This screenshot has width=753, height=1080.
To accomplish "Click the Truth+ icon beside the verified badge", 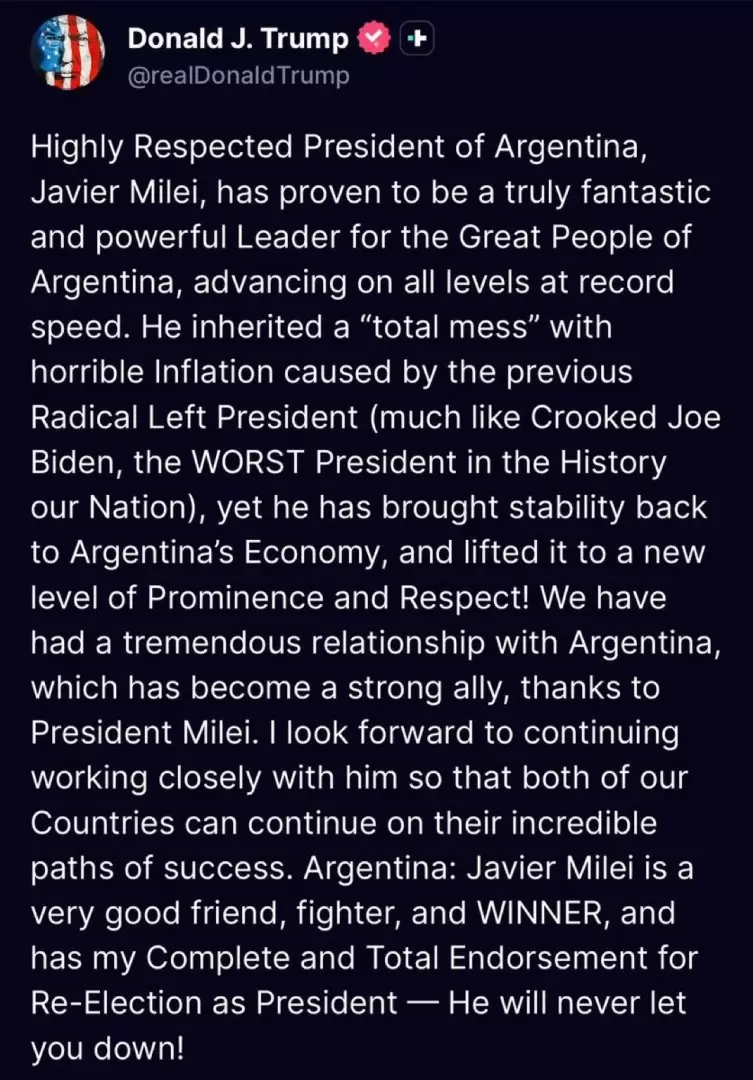I will pos(418,37).
